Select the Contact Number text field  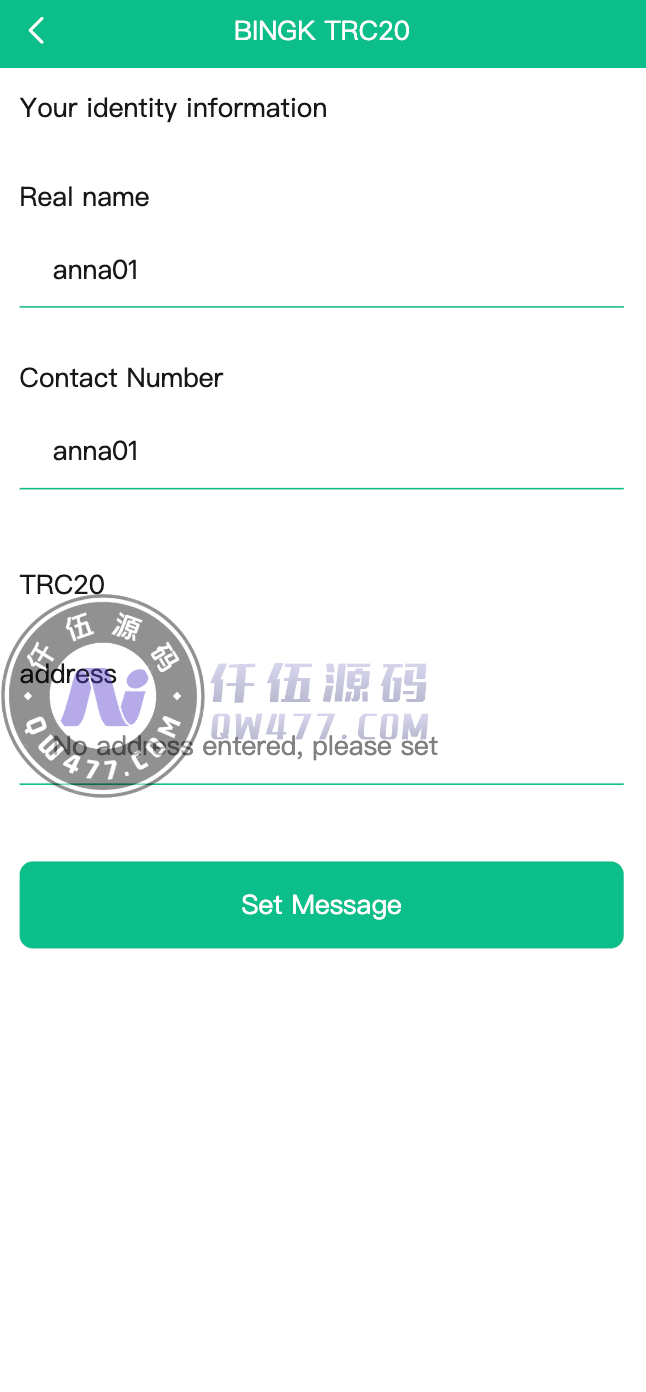click(320, 451)
